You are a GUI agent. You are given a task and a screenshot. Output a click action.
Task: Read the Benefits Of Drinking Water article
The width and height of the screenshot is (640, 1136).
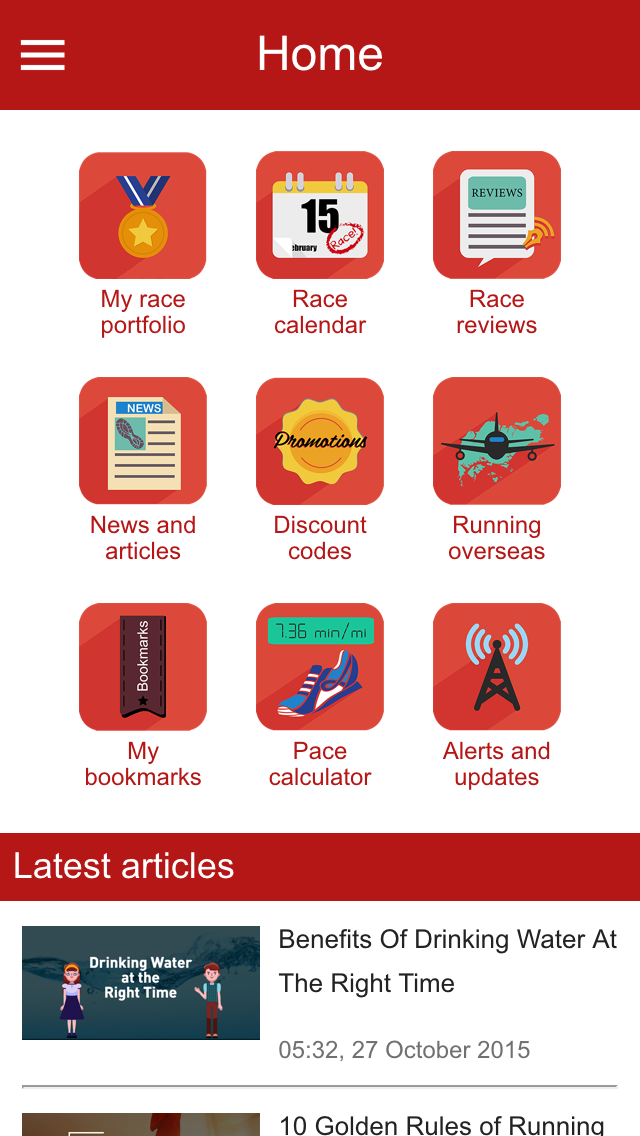point(320,993)
